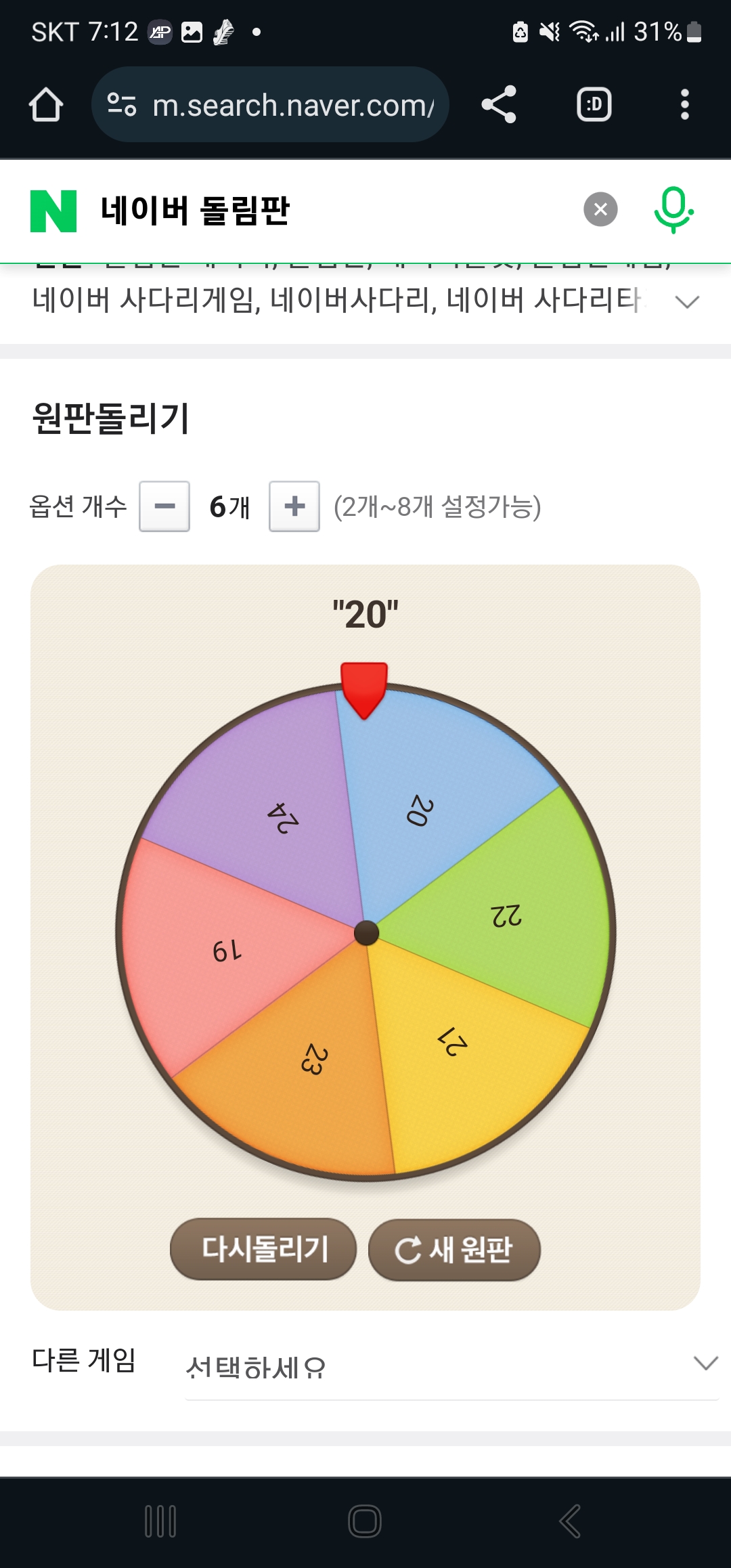Increase the option count with plus
731x1568 pixels.
[x=294, y=506]
